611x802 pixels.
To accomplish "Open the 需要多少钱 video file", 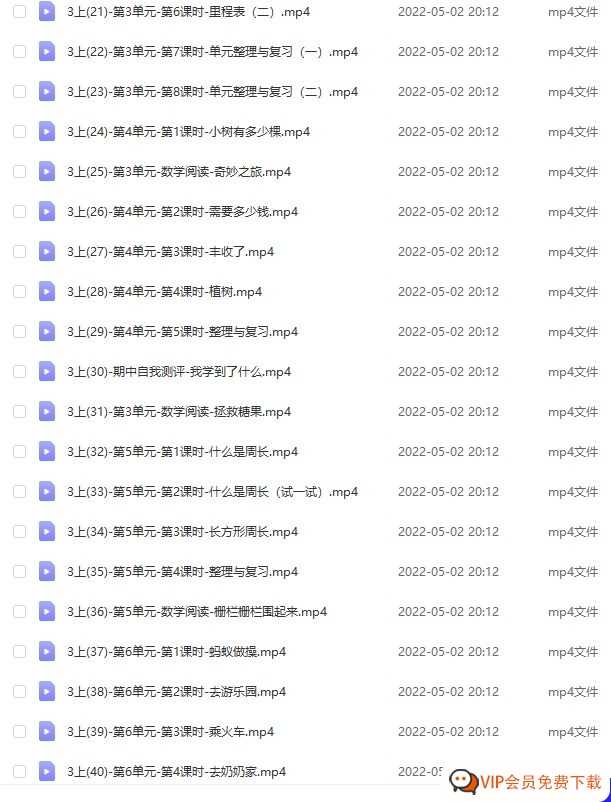I will tap(182, 212).
